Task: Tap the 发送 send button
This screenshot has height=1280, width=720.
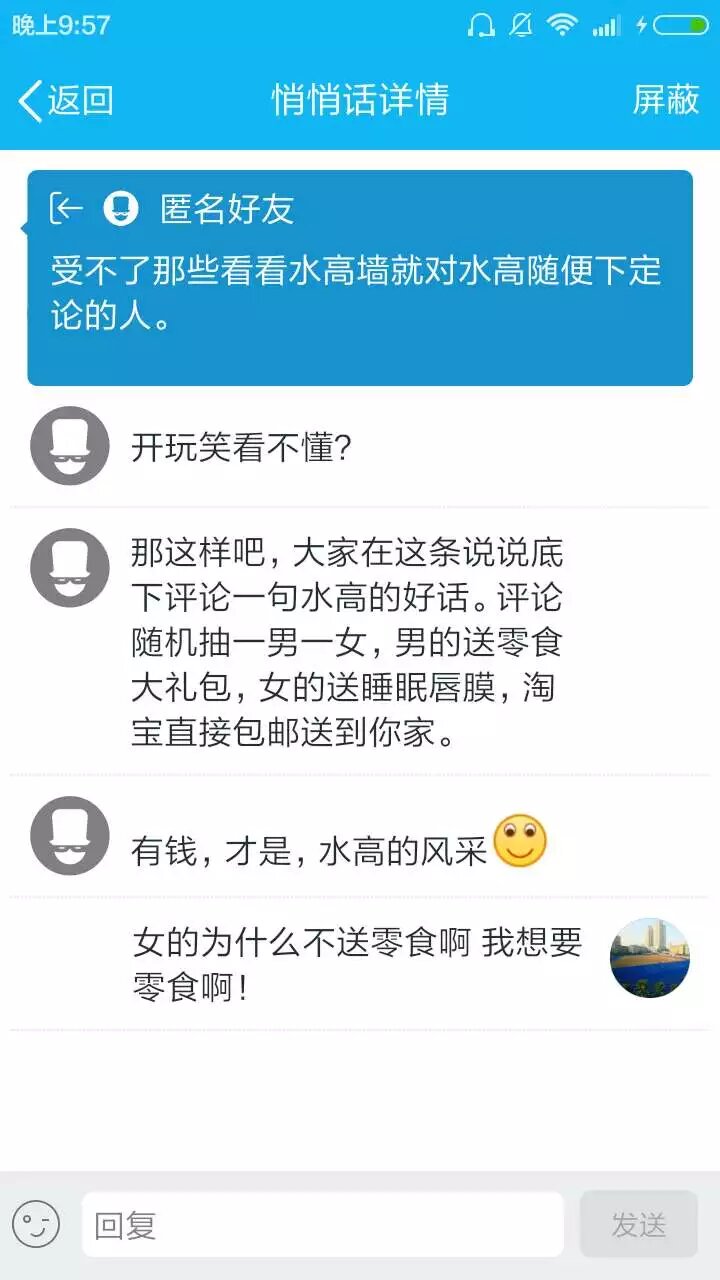Action: click(638, 1224)
